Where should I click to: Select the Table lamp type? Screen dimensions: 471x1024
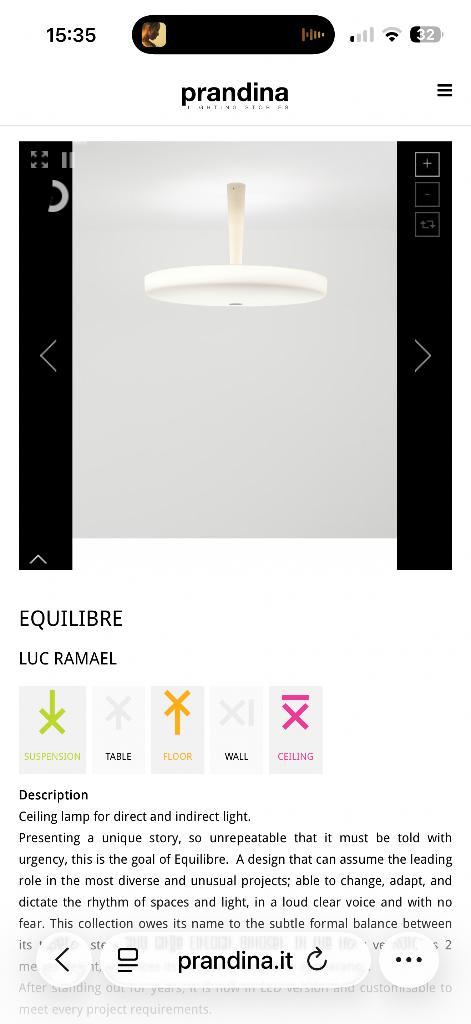118,729
